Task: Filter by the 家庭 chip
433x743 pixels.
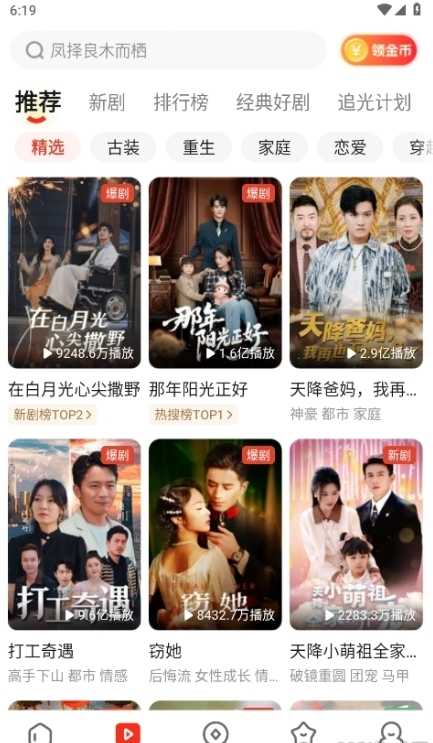Action: (274, 147)
